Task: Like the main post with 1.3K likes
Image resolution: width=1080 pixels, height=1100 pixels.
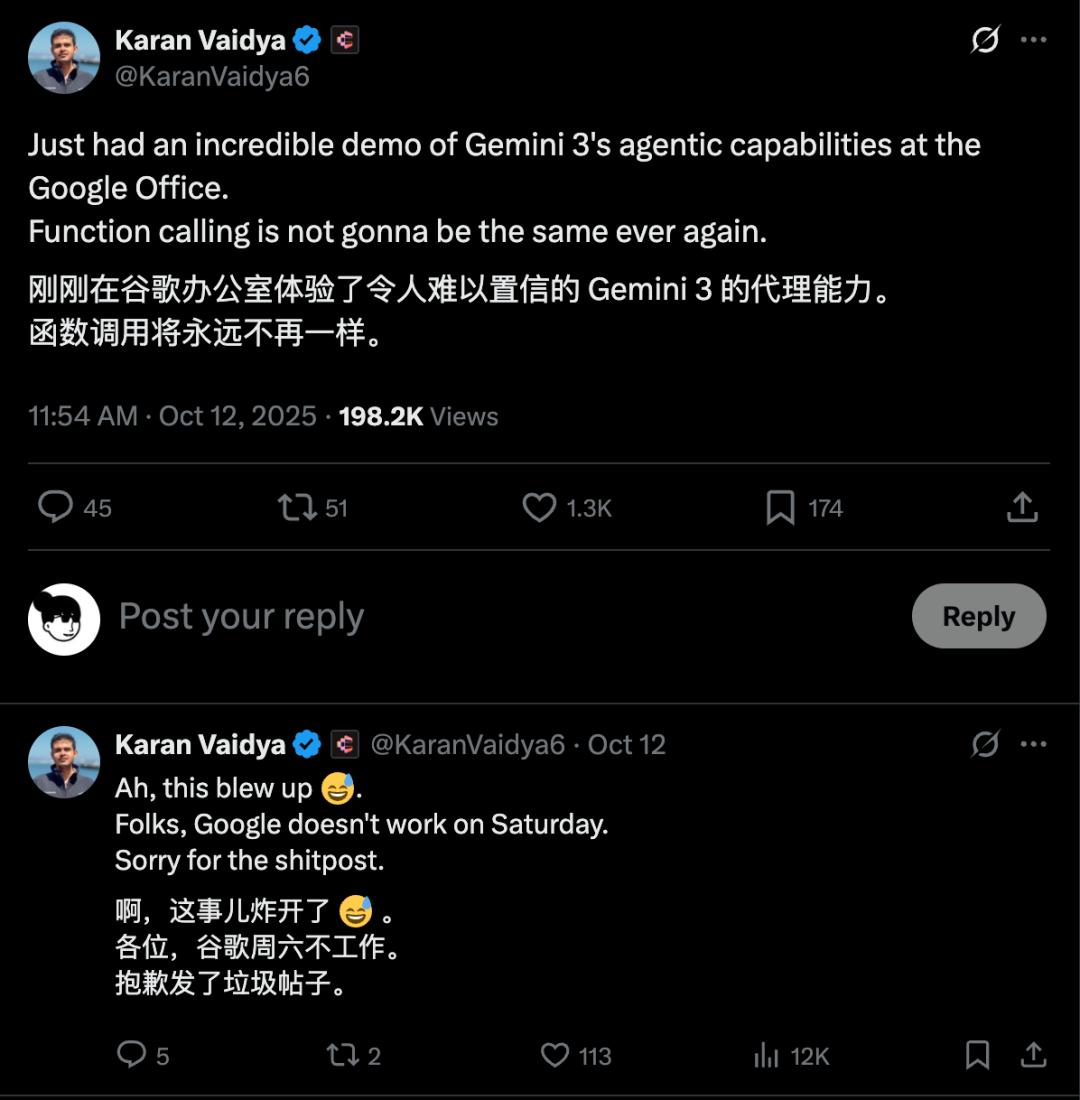Action: pos(540,508)
